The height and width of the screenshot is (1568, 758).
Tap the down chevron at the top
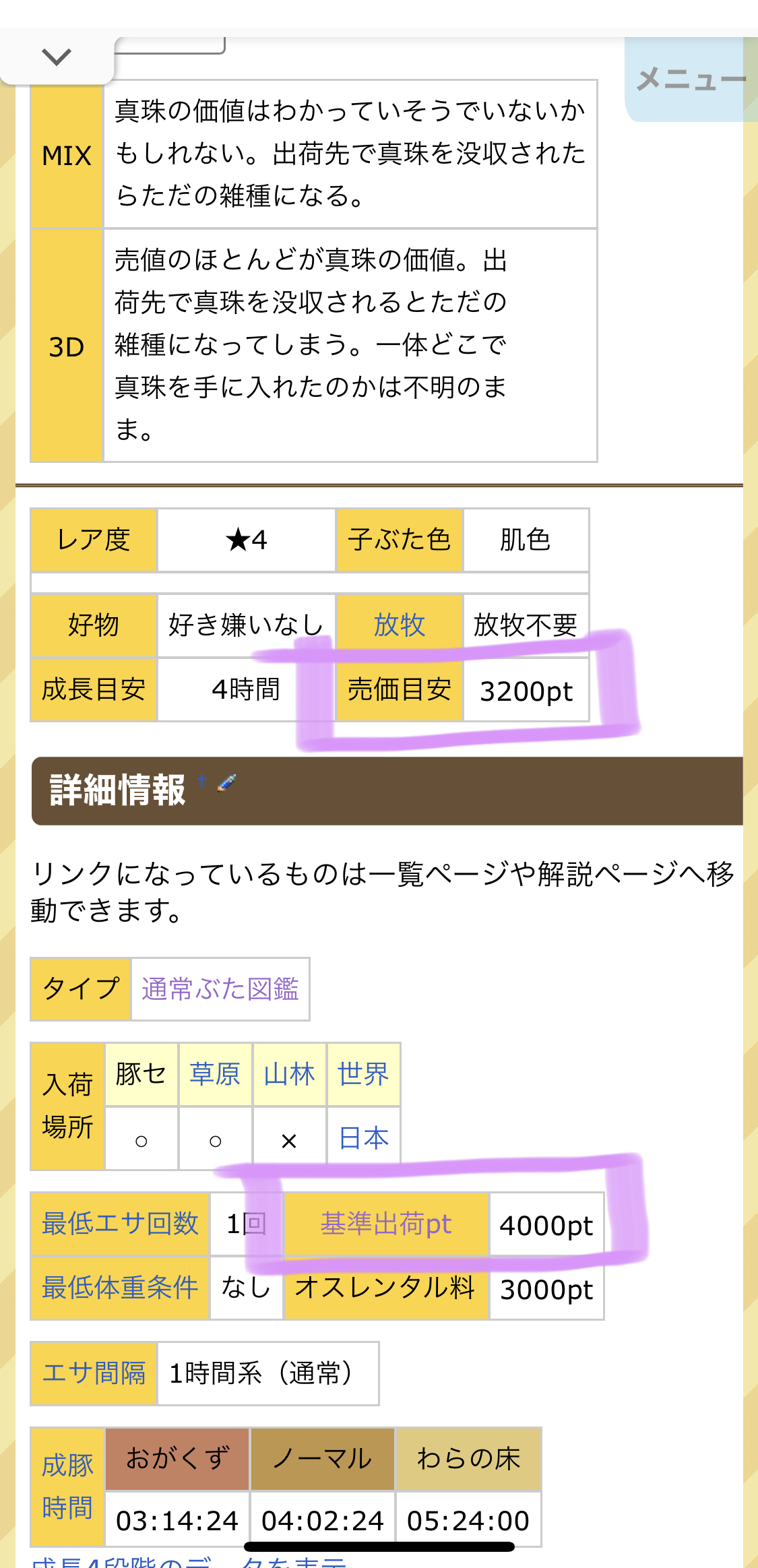[56, 57]
